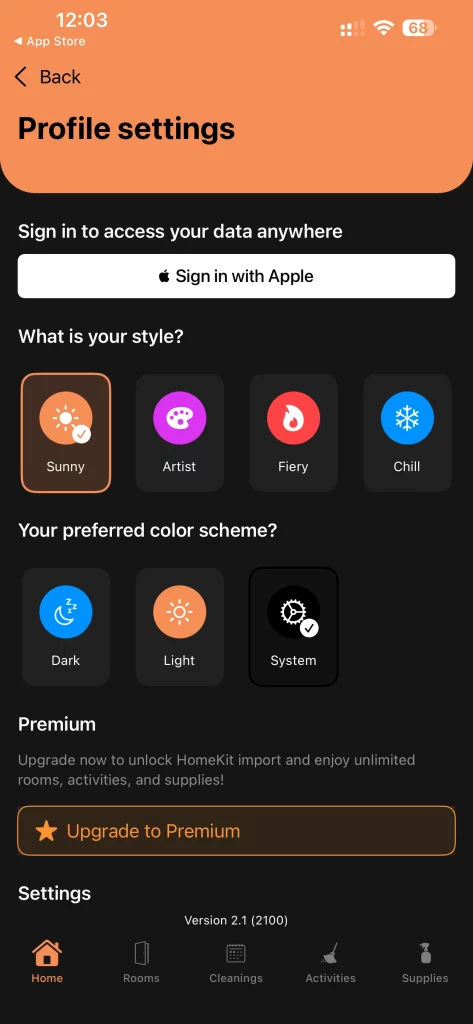Open the Rooms tab
The image size is (473, 1024).
[x=141, y=962]
